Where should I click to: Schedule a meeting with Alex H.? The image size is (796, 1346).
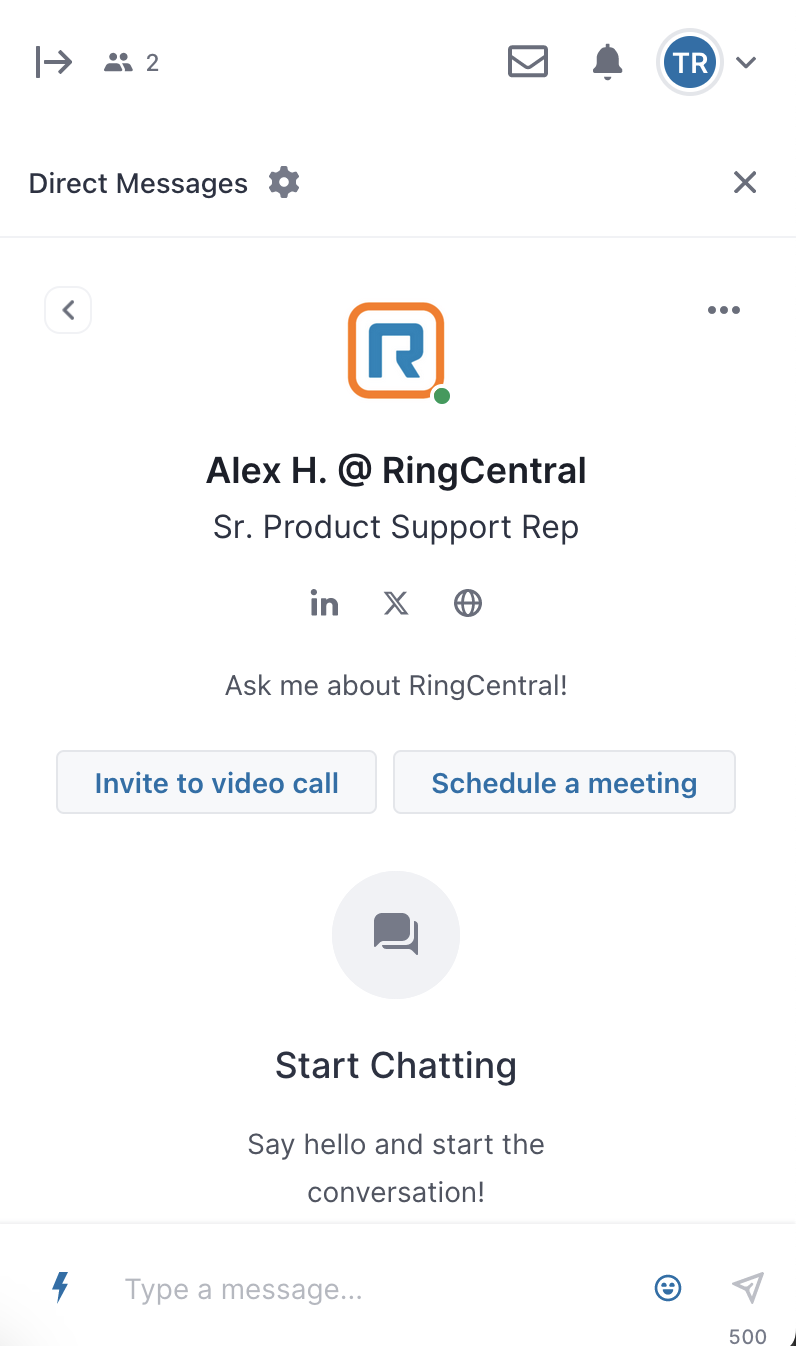564,782
